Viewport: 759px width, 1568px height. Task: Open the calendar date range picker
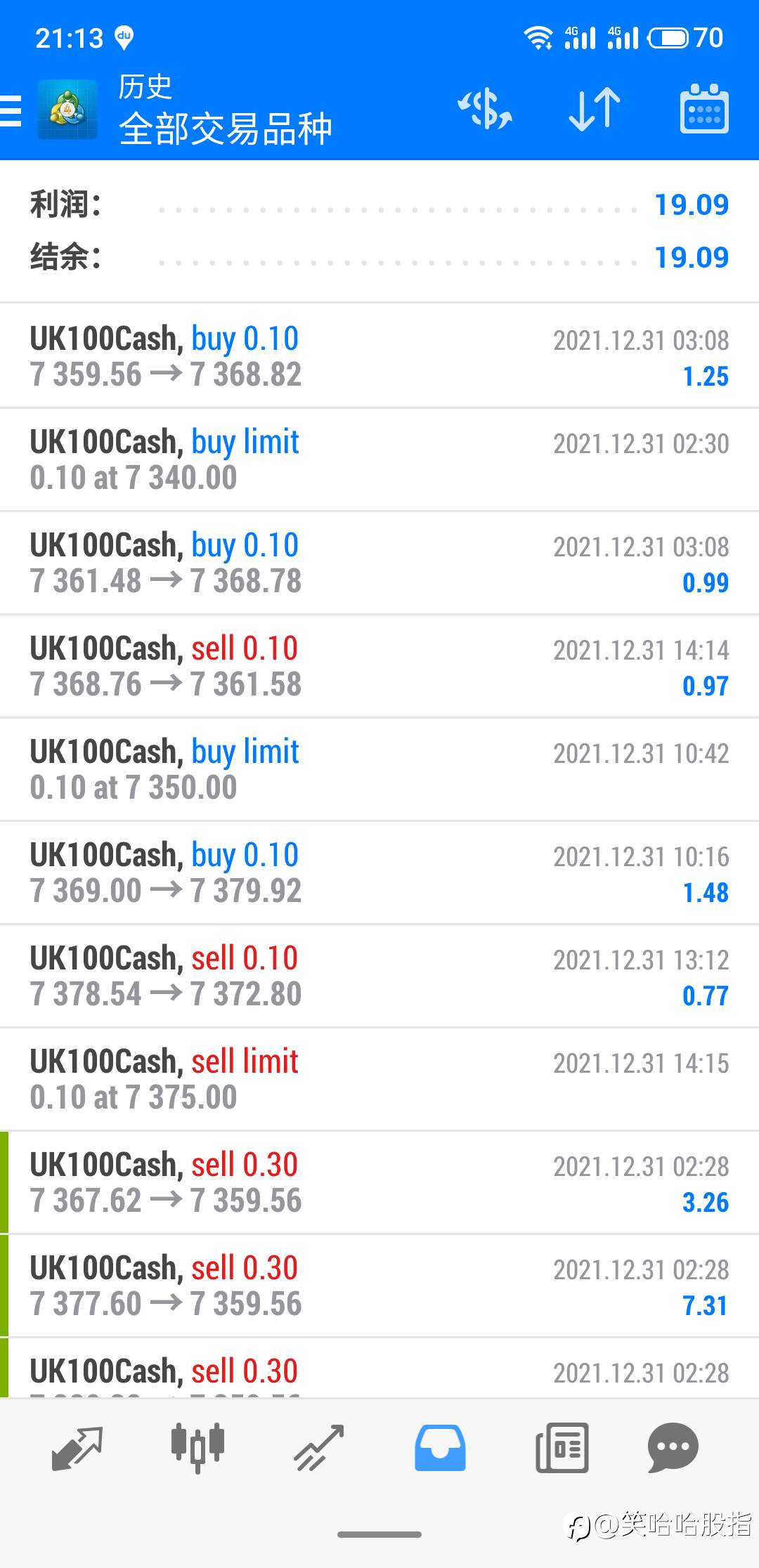[x=704, y=109]
